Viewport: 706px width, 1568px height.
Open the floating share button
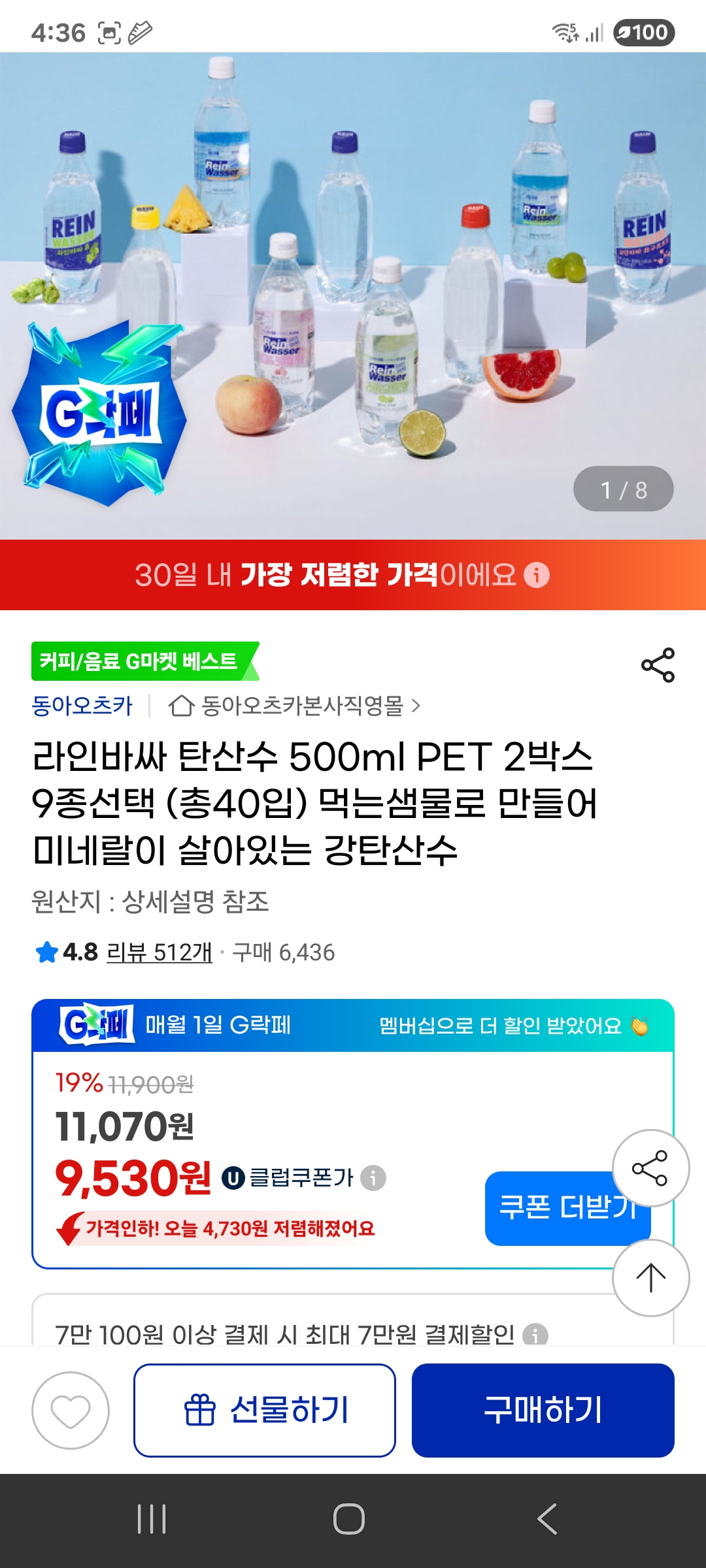coord(650,1168)
